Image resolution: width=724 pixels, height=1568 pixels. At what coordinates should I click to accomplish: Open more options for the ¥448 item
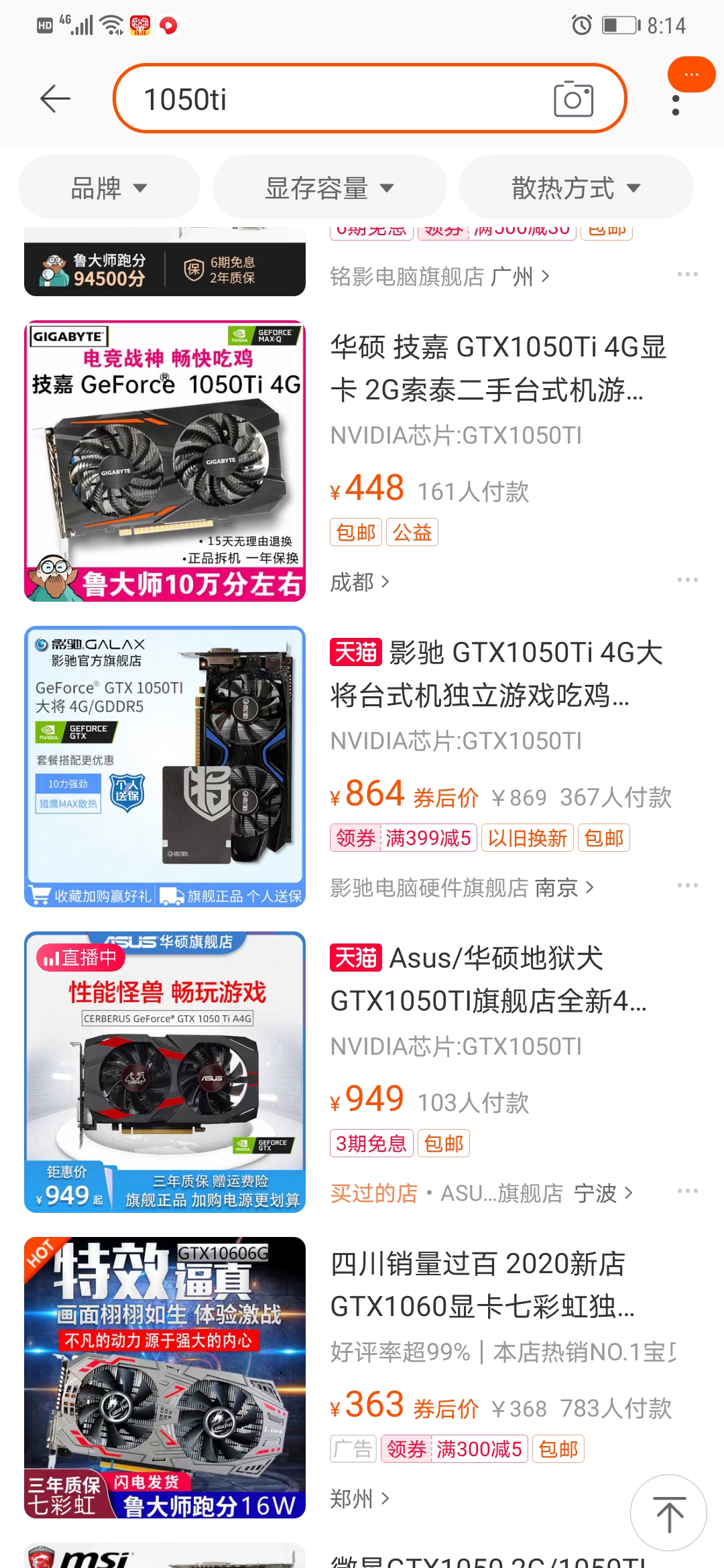pyautogui.click(x=687, y=580)
